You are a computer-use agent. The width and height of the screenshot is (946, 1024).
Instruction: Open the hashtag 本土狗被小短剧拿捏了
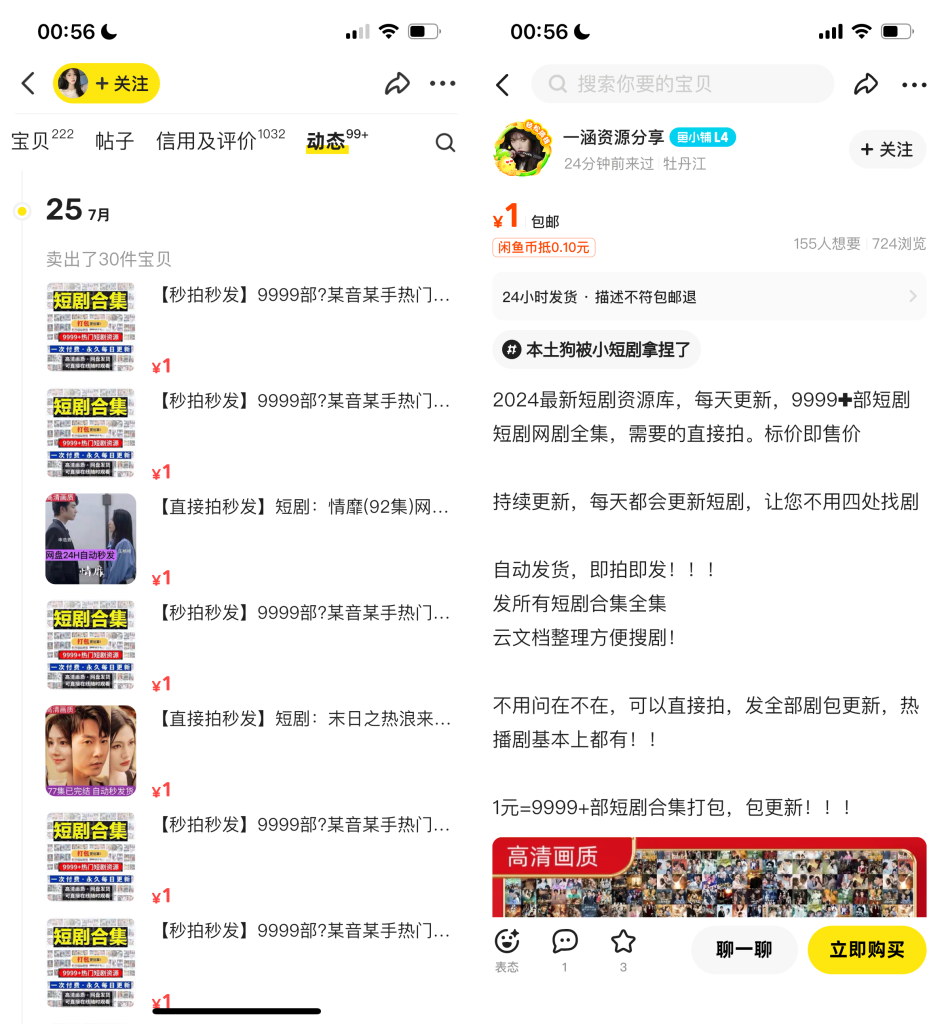(597, 350)
